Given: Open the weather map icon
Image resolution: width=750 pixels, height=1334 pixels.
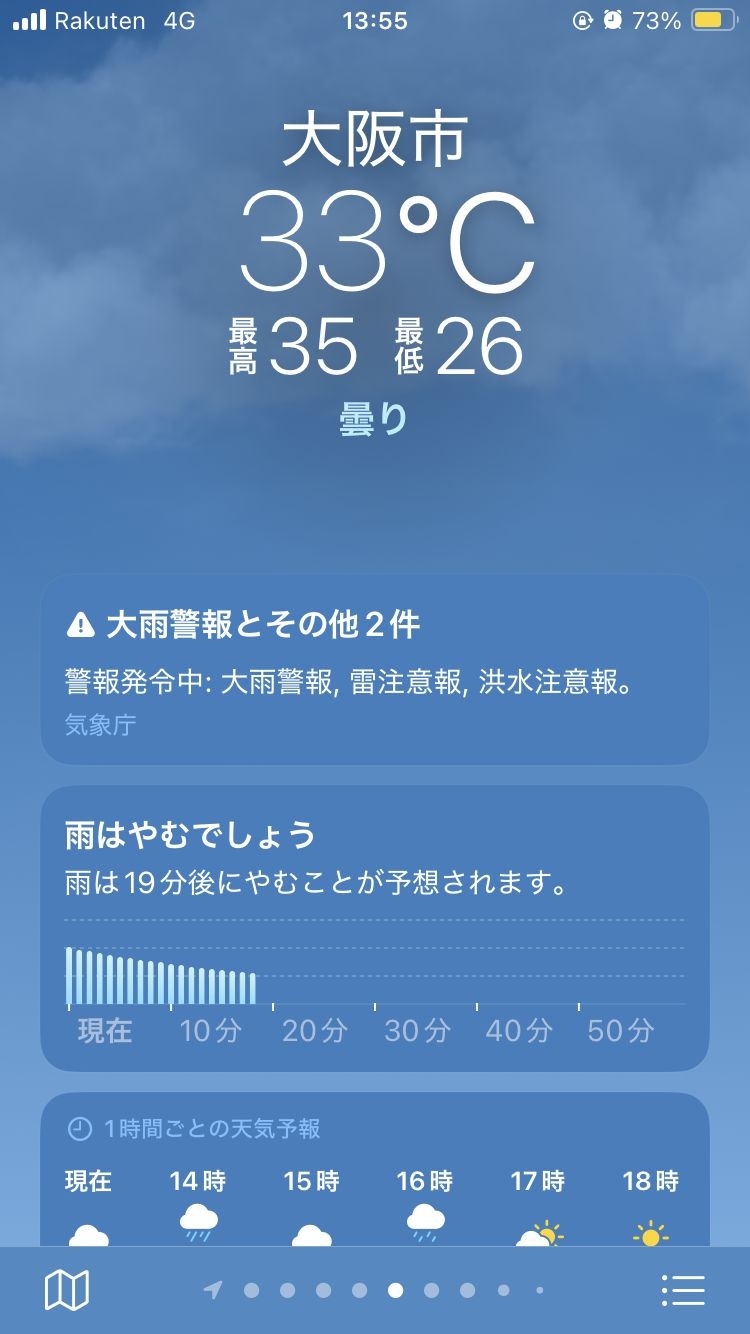Looking at the screenshot, I should tap(67, 1290).
